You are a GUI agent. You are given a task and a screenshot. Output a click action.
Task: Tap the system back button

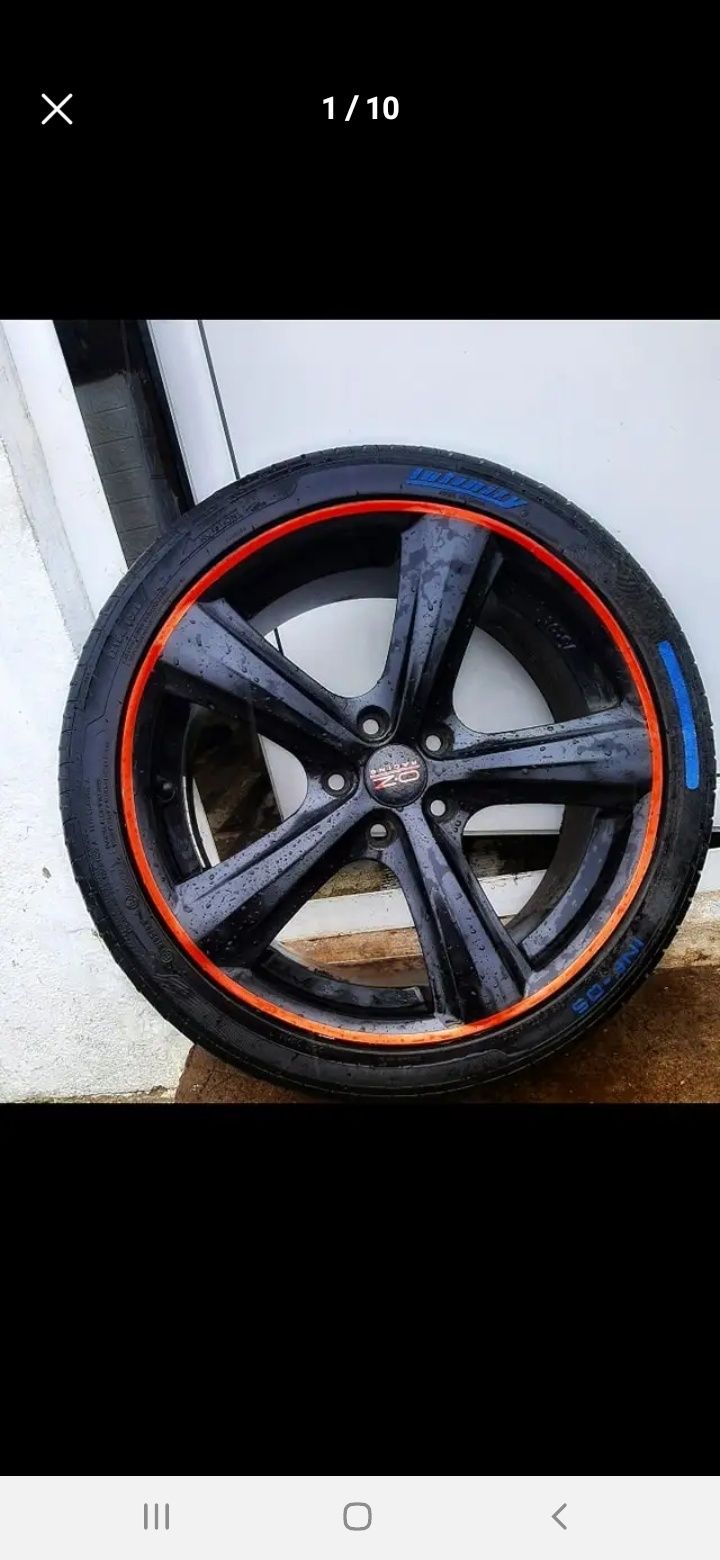560,1516
